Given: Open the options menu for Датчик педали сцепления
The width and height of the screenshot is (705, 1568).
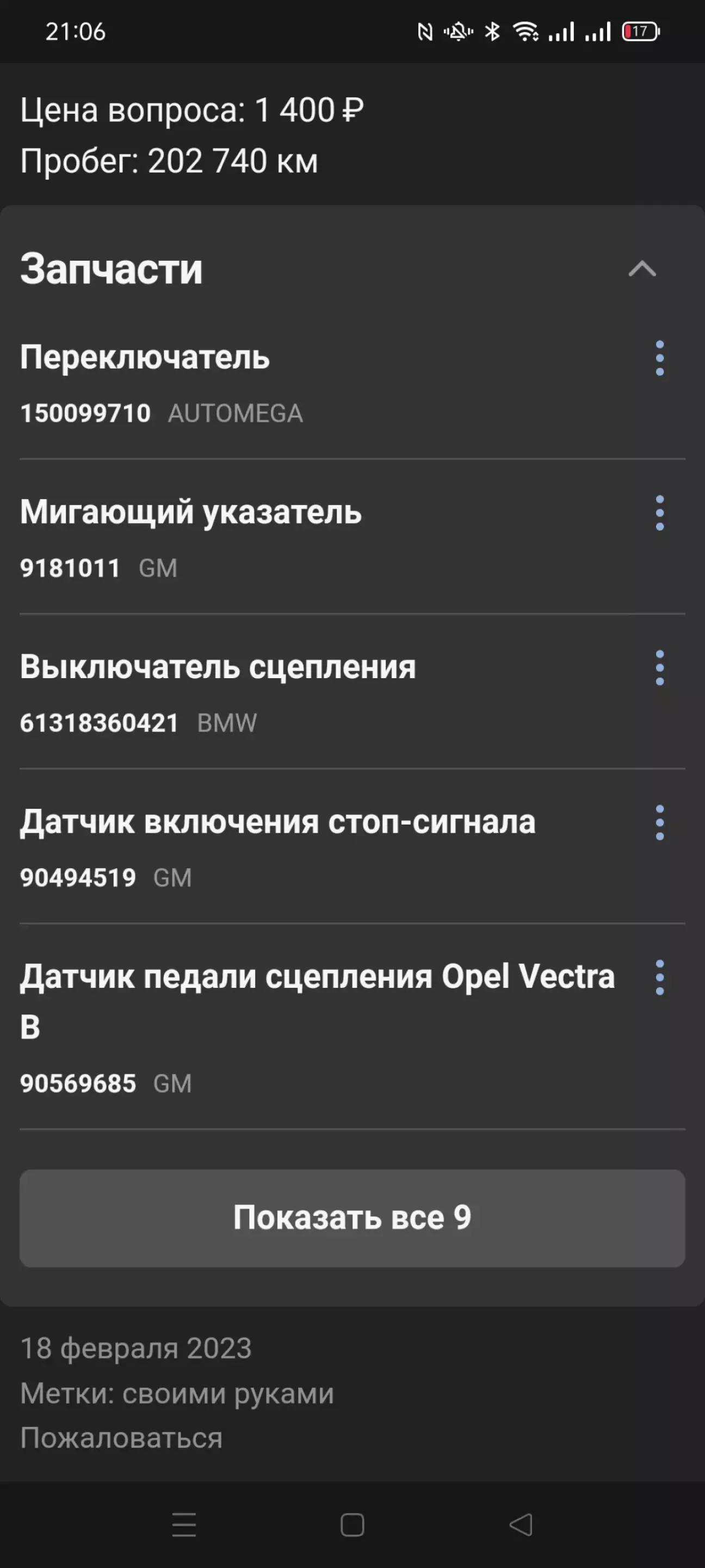Looking at the screenshot, I should (659, 977).
